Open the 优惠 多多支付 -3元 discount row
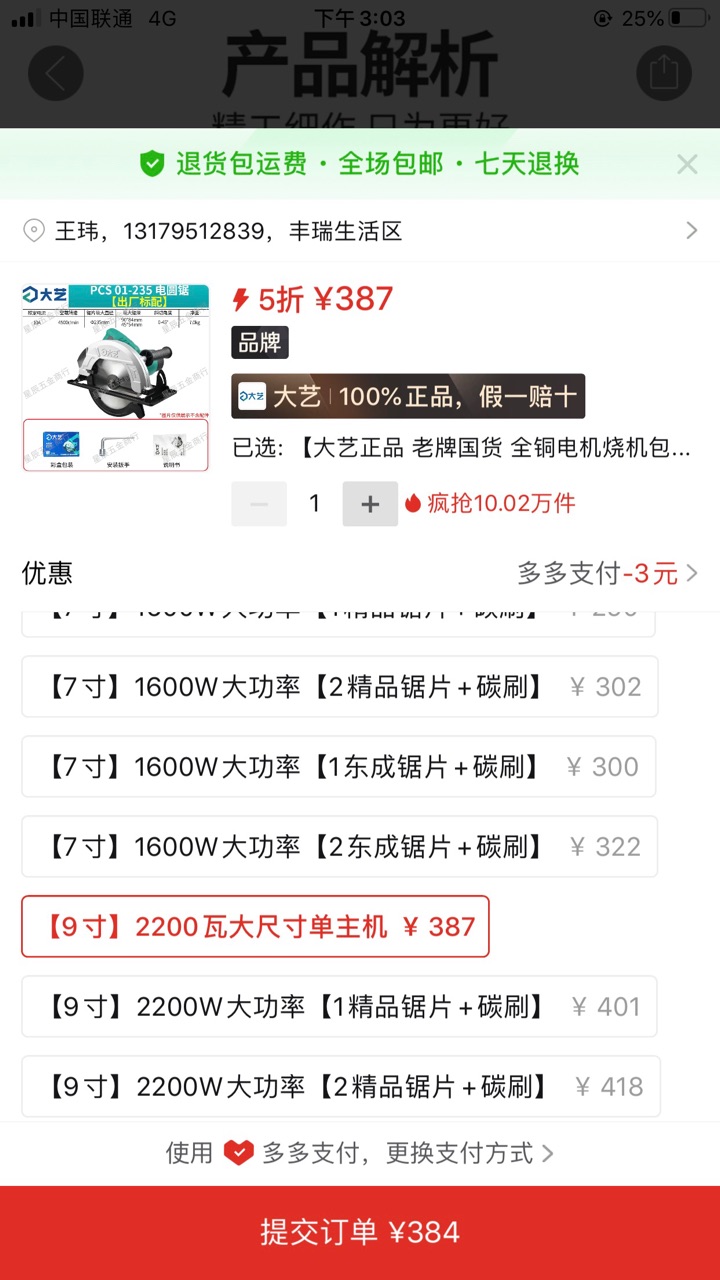The image size is (720, 1280). 360,573
